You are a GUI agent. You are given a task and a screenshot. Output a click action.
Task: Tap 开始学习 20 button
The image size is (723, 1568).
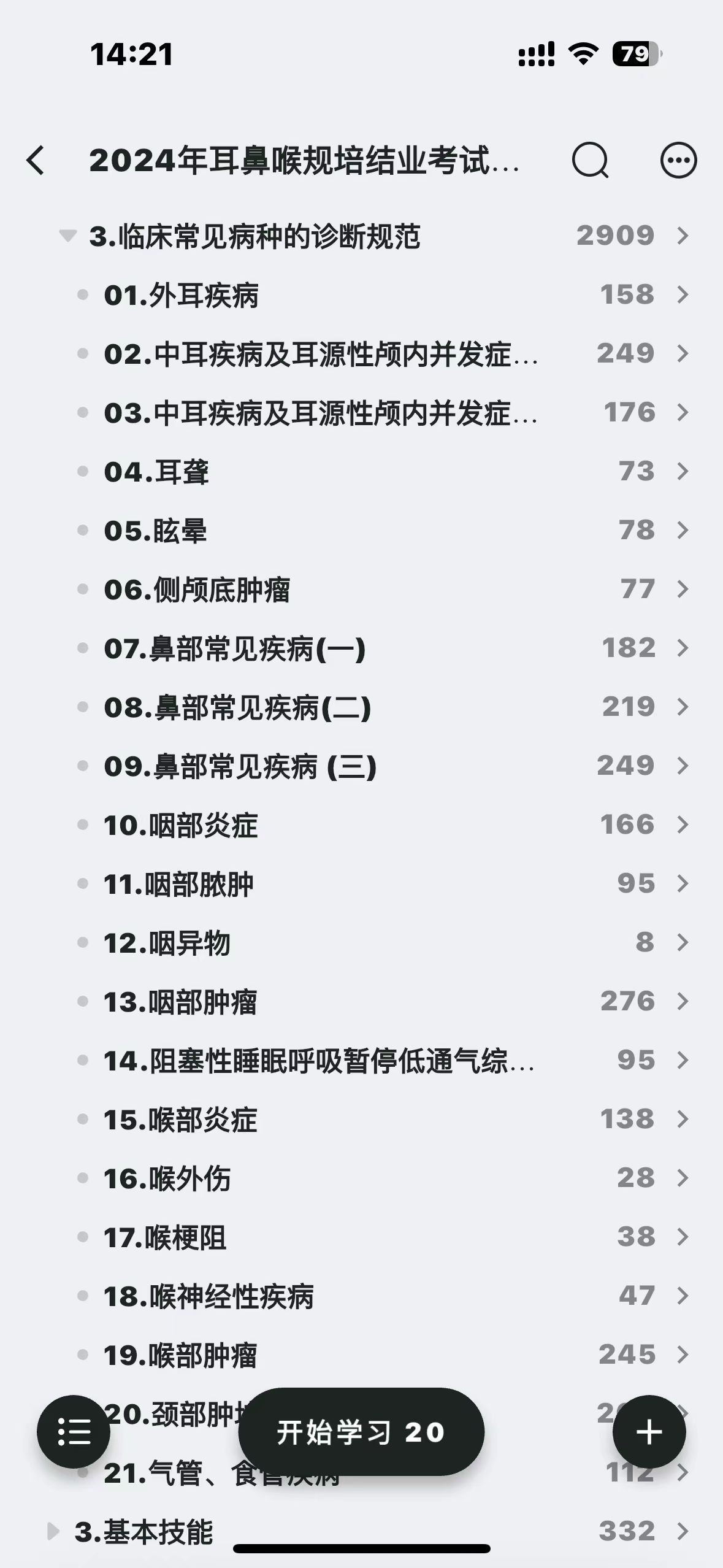(x=361, y=1432)
